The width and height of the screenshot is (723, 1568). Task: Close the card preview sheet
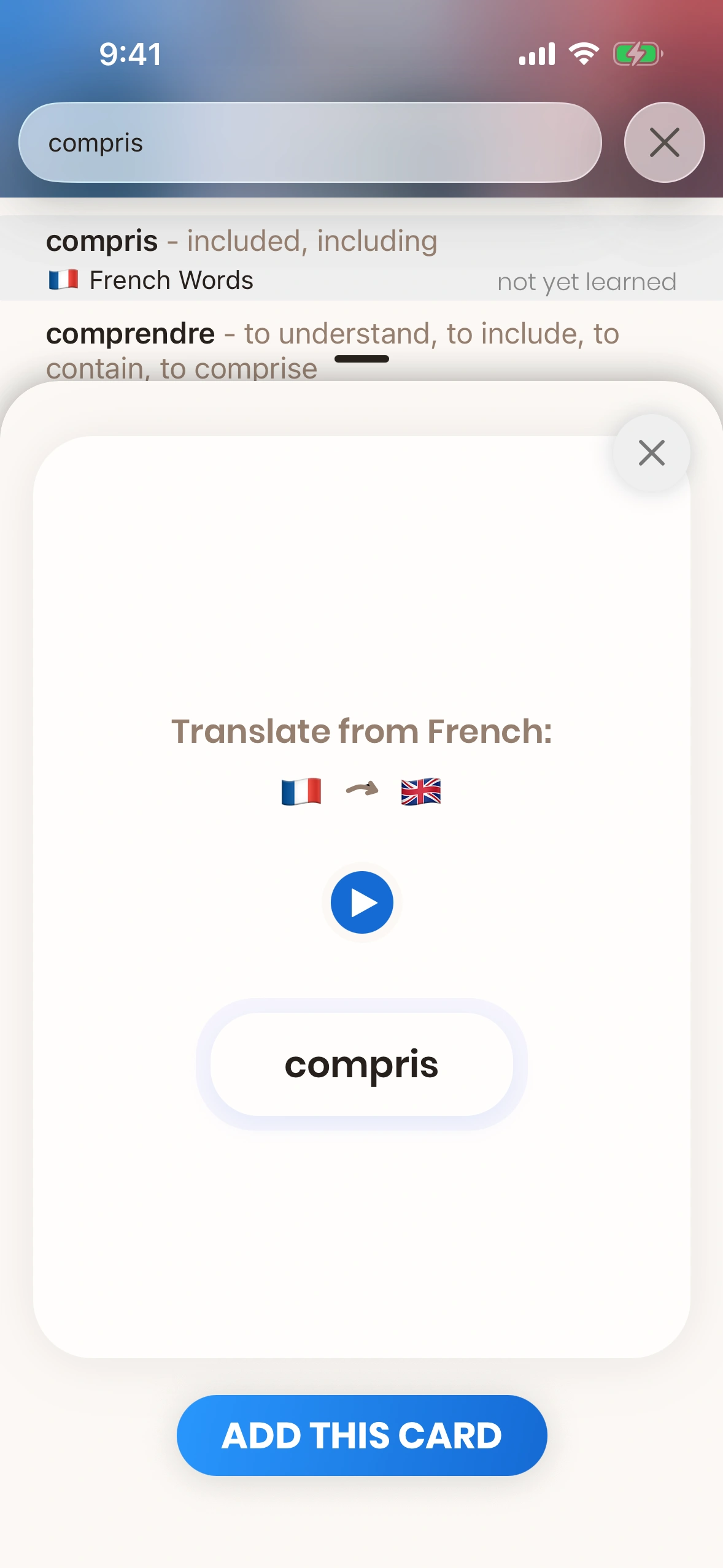click(x=651, y=453)
